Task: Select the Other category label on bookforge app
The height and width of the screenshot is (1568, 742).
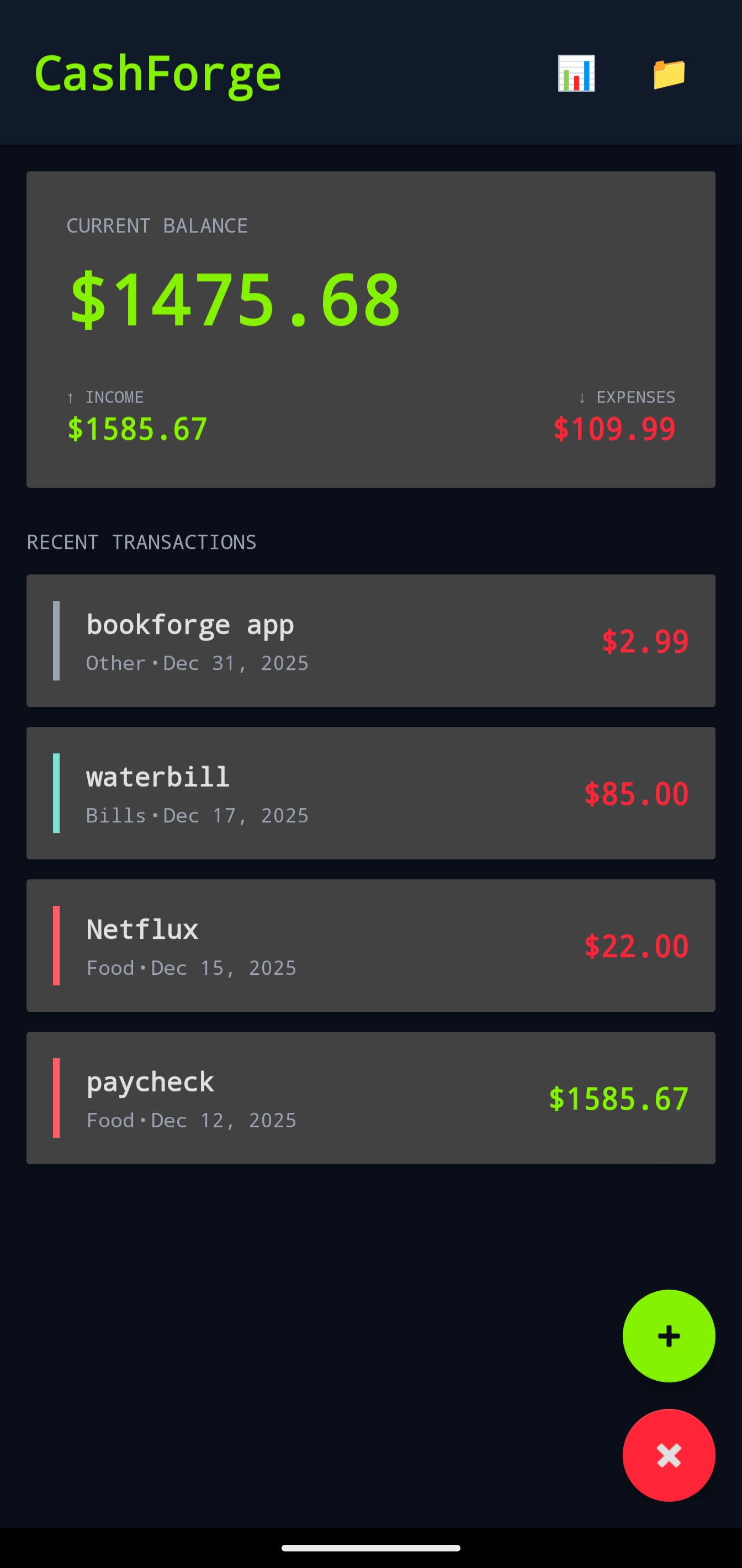Action: pos(115,662)
